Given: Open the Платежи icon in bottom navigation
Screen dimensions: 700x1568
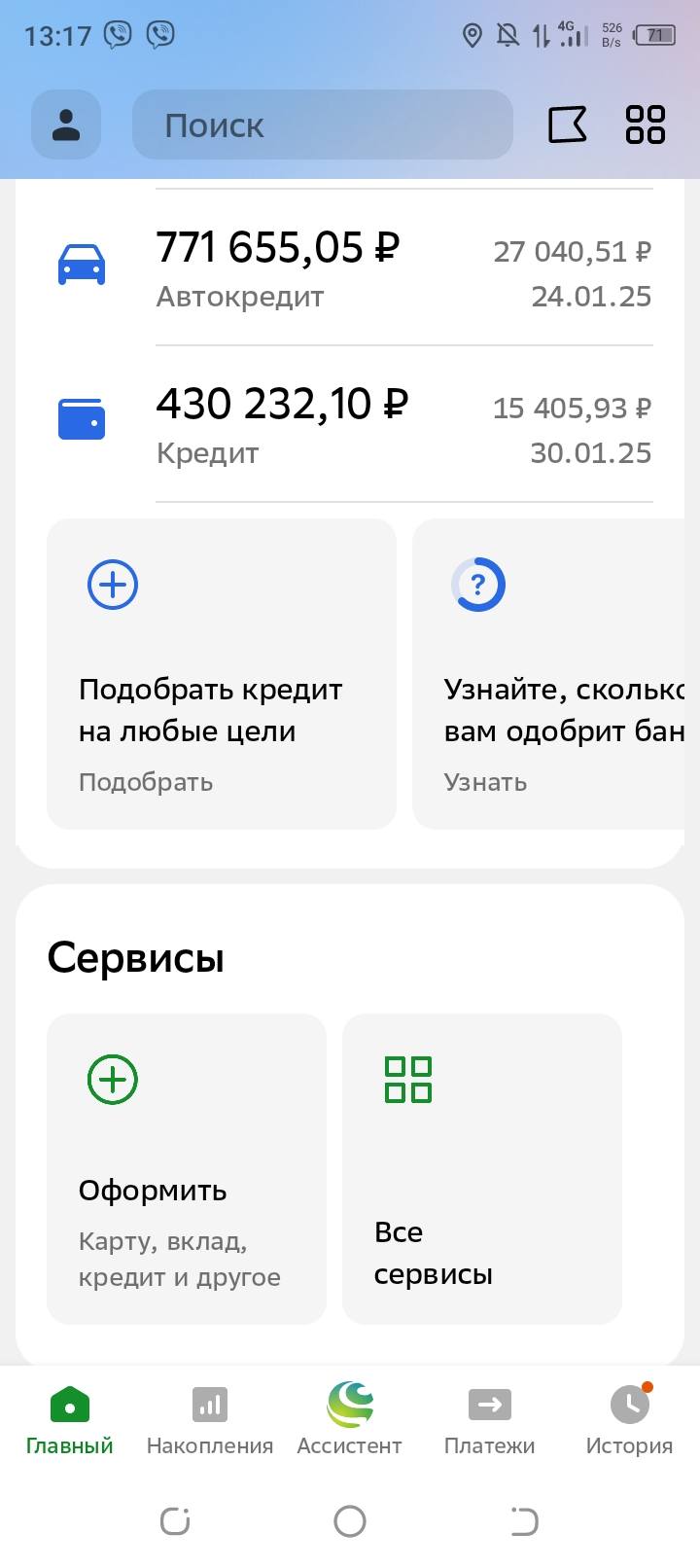Looking at the screenshot, I should click(489, 1405).
